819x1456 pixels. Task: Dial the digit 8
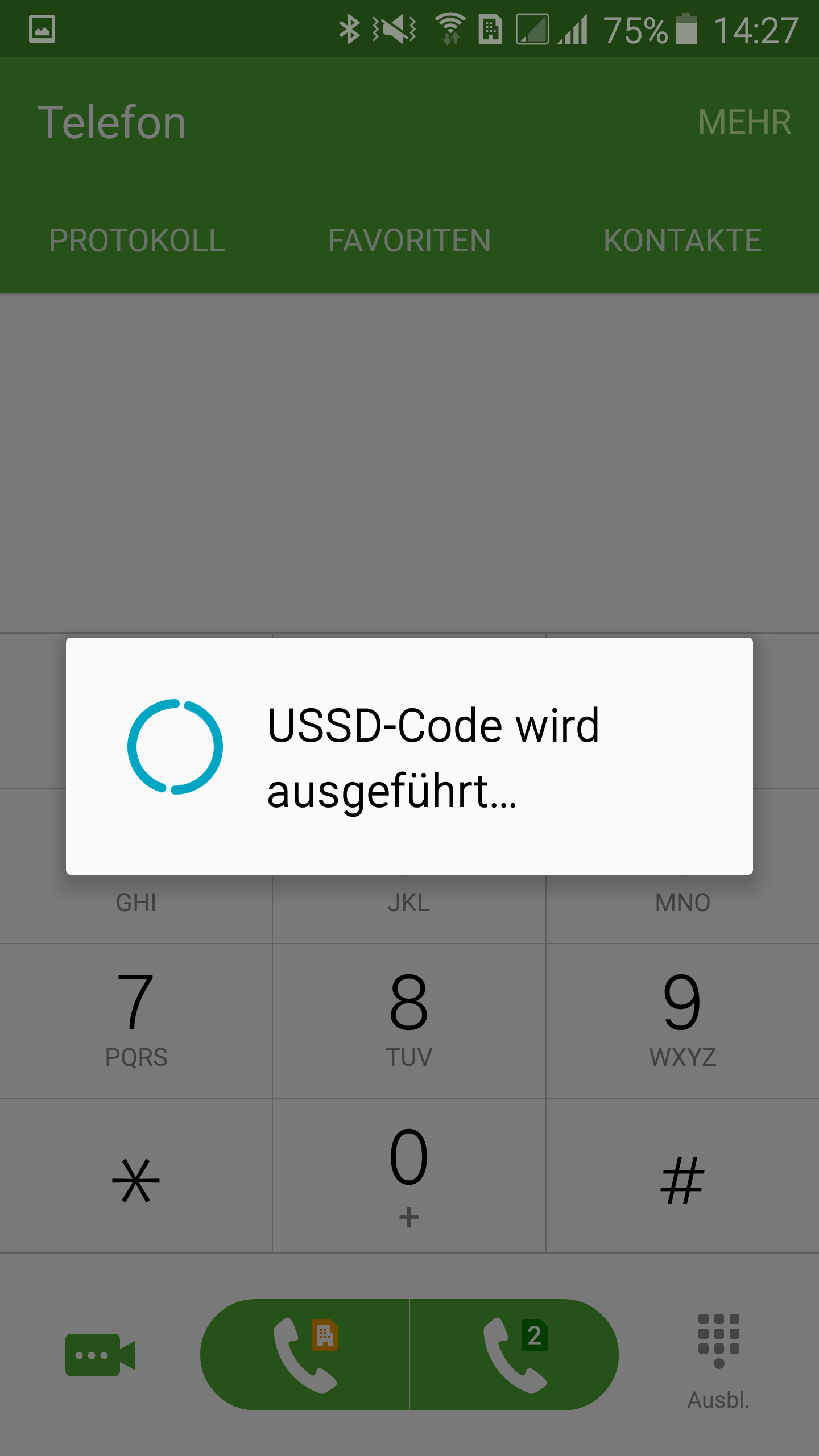coord(409,1020)
